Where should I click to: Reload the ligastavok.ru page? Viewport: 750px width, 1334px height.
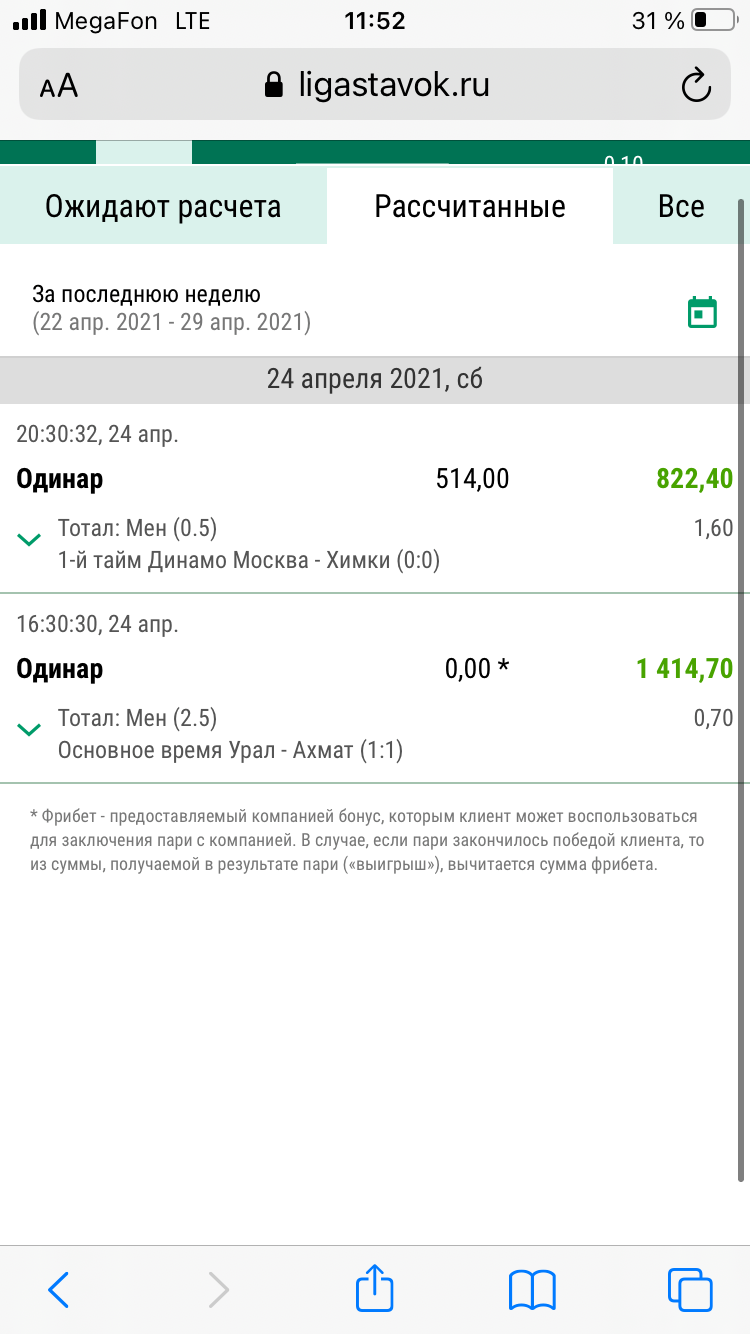[695, 86]
